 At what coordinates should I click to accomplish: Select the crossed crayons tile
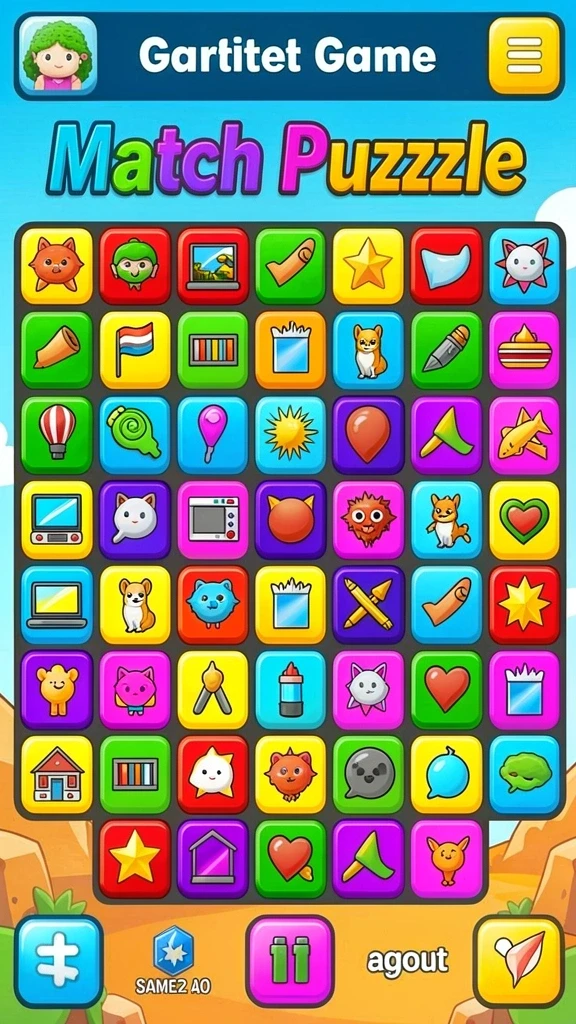tap(368, 605)
